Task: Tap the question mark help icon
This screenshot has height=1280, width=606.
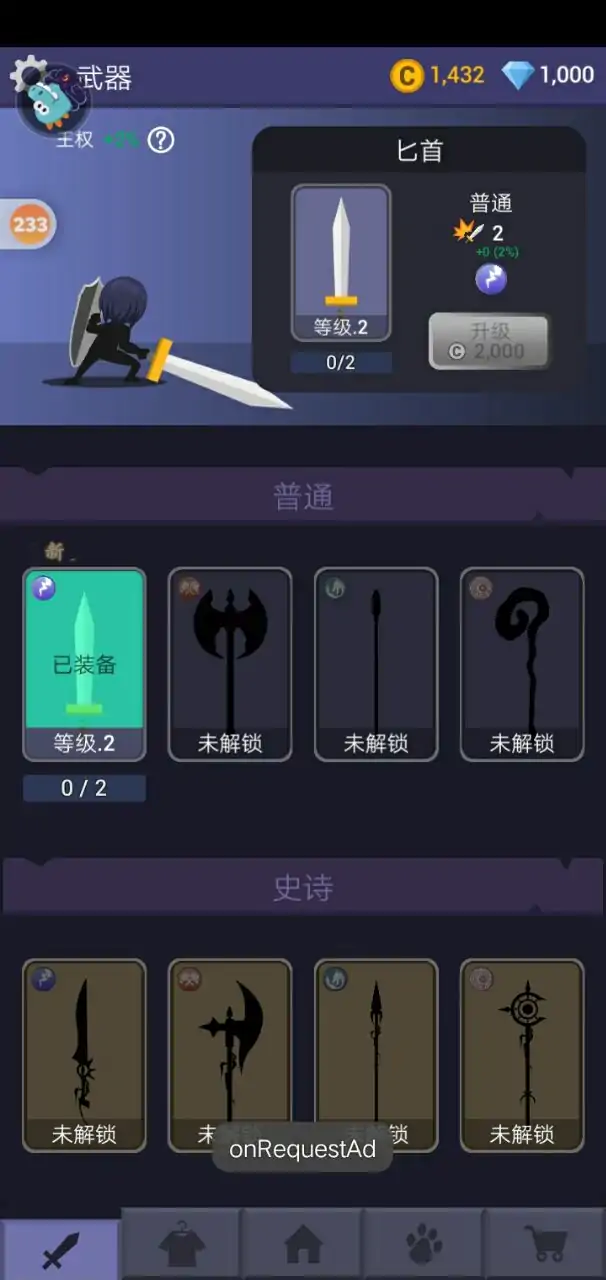Action: click(x=161, y=140)
